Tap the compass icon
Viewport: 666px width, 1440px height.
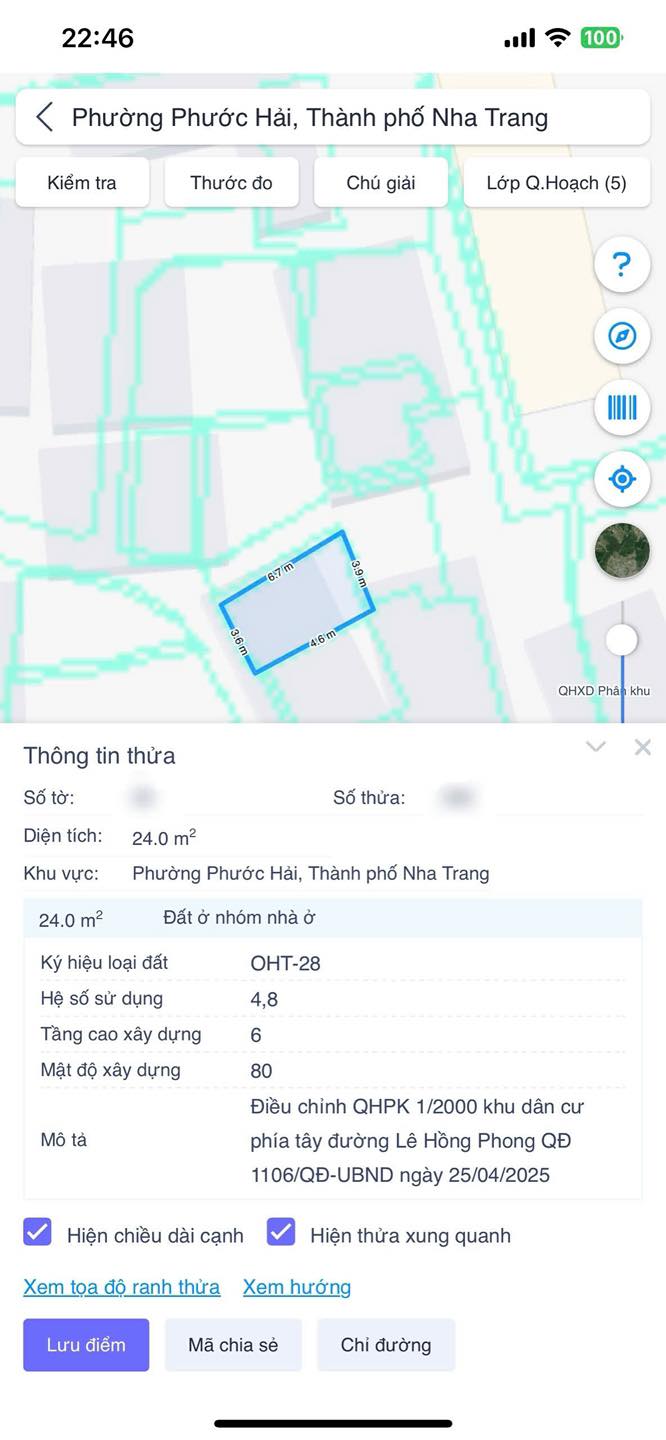[622, 336]
